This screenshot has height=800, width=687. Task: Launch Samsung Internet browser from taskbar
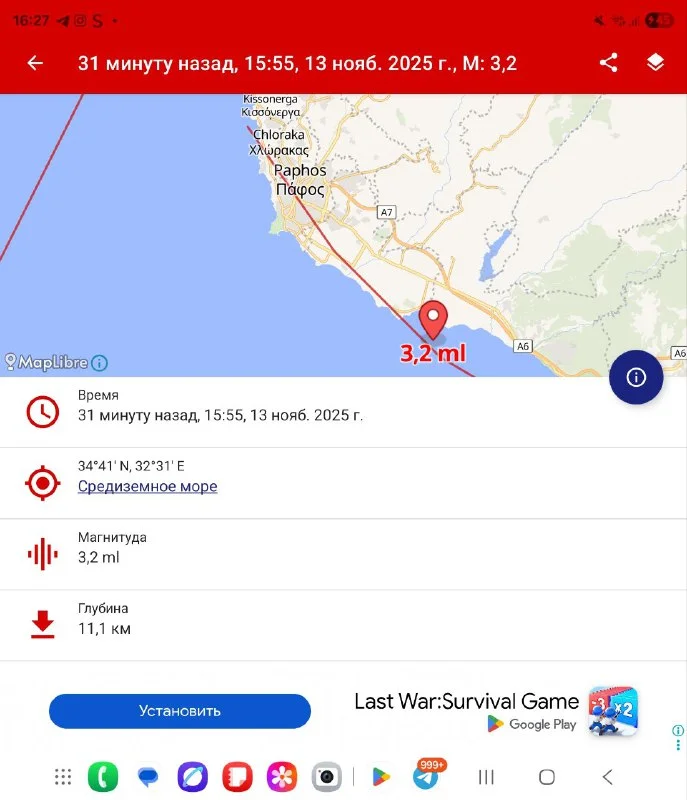click(x=191, y=776)
